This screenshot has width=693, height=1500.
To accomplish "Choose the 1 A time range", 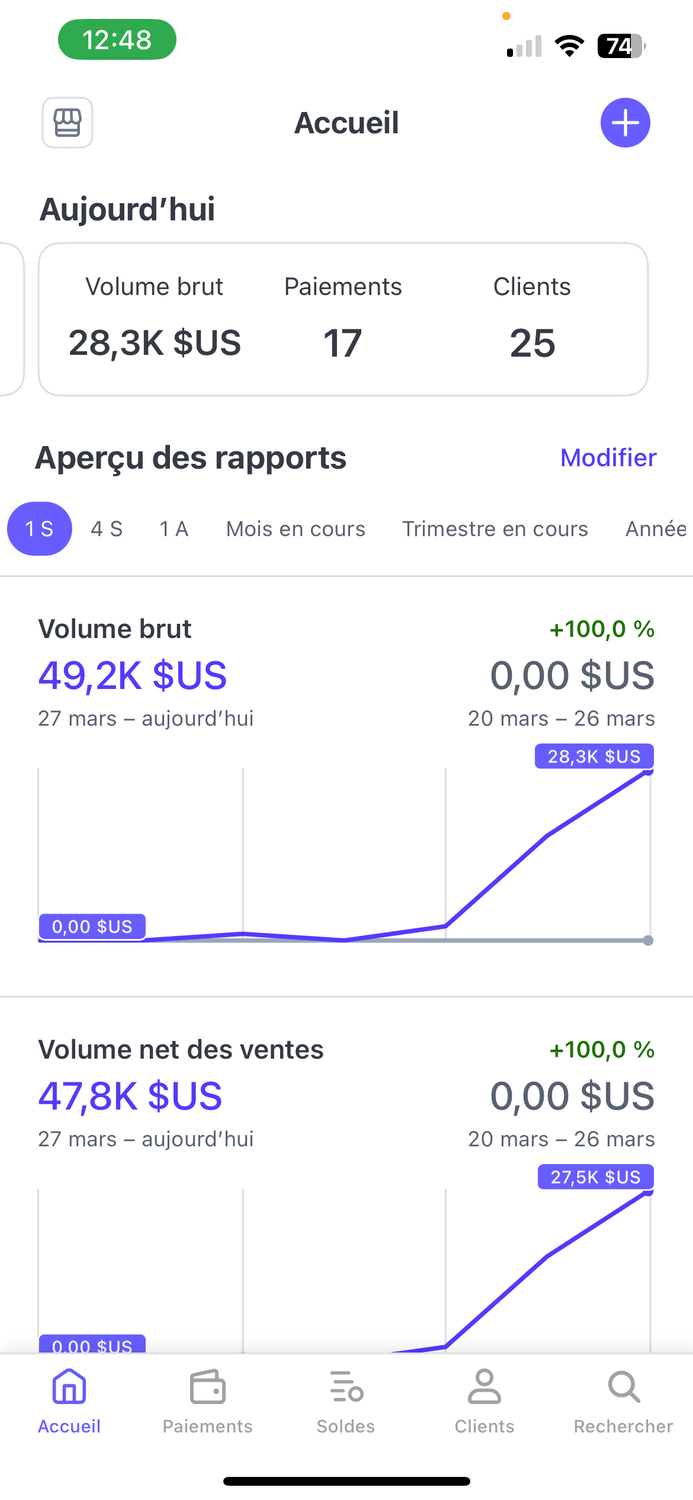I will [x=174, y=529].
